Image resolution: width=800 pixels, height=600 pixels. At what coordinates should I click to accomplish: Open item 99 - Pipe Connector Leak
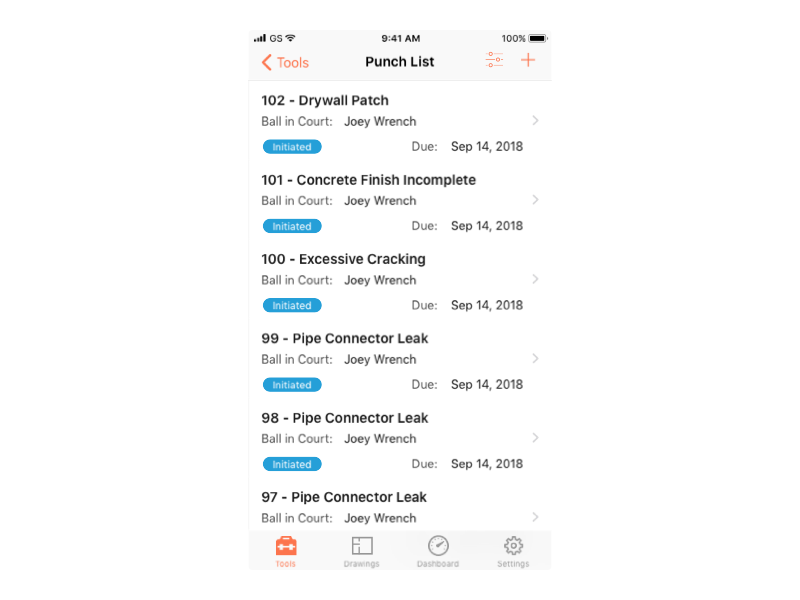(400, 359)
